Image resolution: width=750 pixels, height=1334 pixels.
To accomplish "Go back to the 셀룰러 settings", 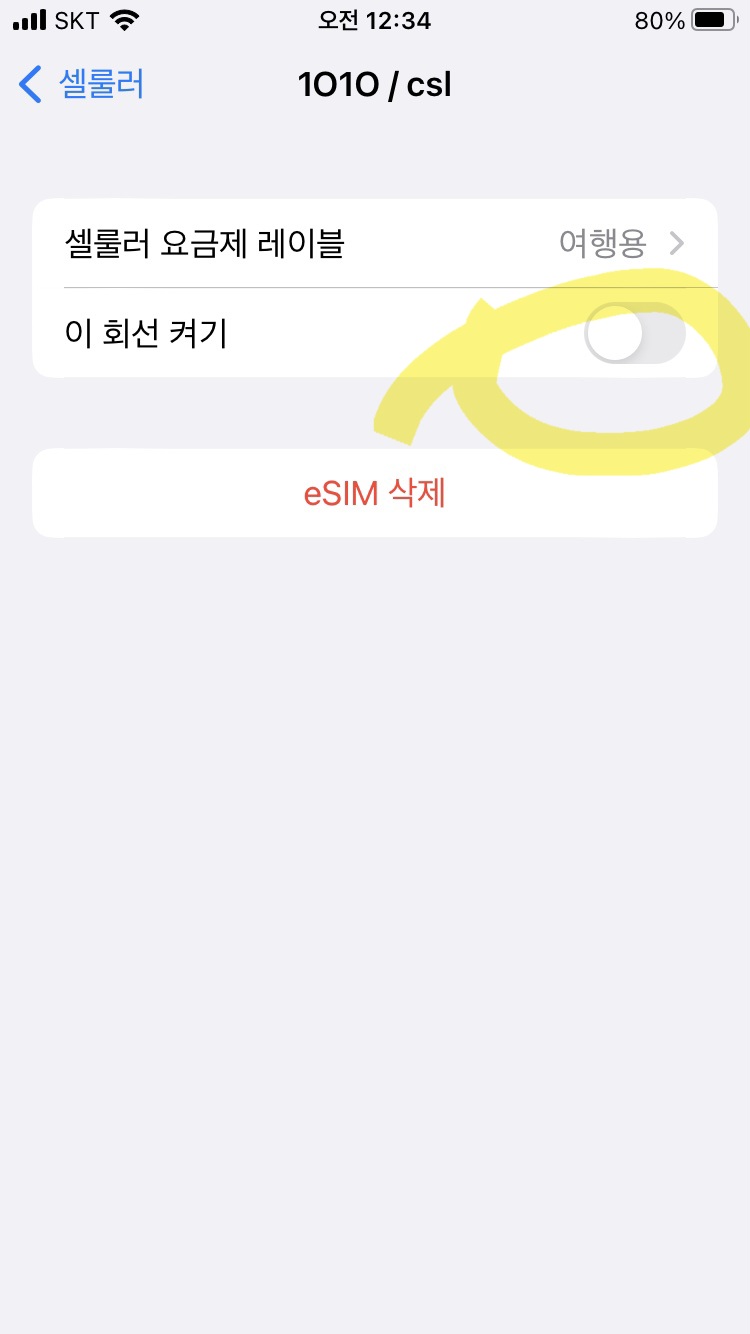I will tap(82, 84).
